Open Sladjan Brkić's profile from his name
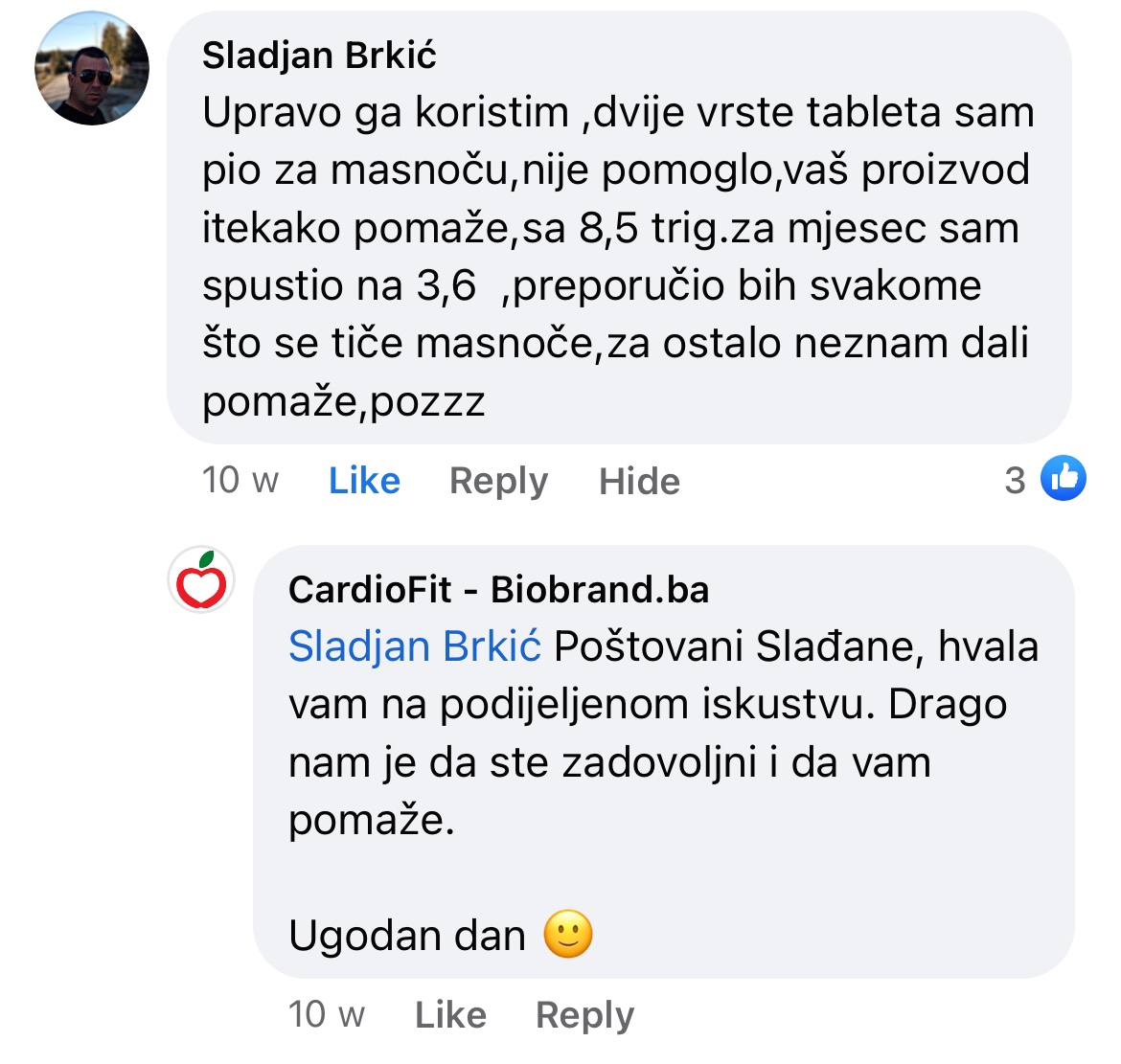This screenshot has width=1121, height=1064. (319, 57)
